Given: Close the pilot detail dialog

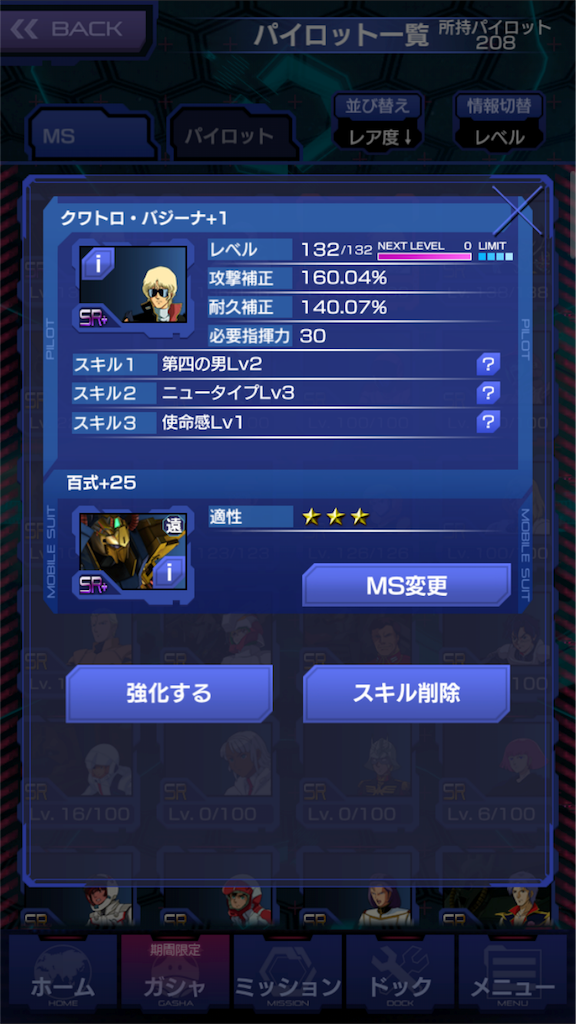Looking at the screenshot, I should (518, 210).
